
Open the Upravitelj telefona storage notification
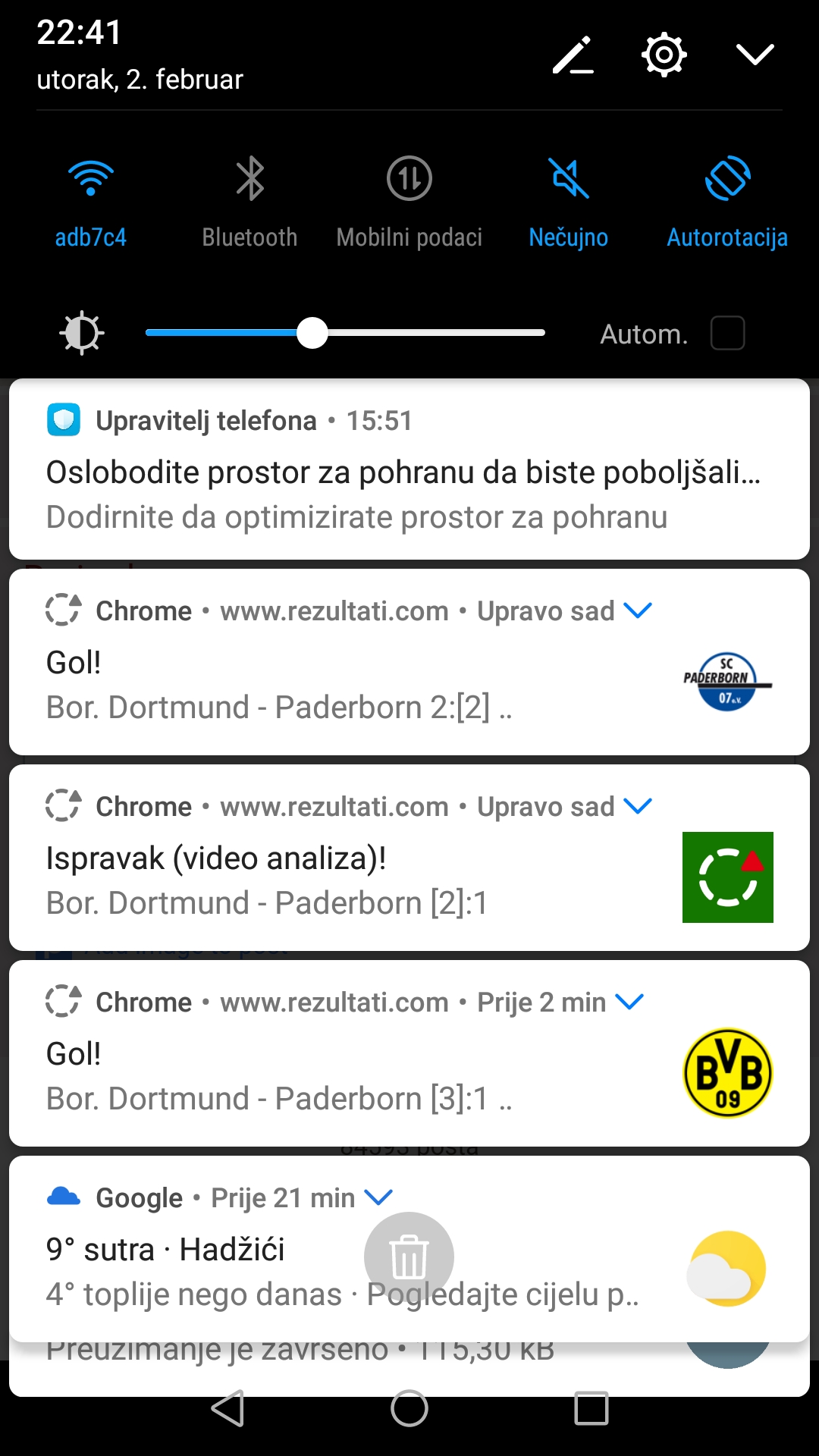pyautogui.click(x=409, y=469)
